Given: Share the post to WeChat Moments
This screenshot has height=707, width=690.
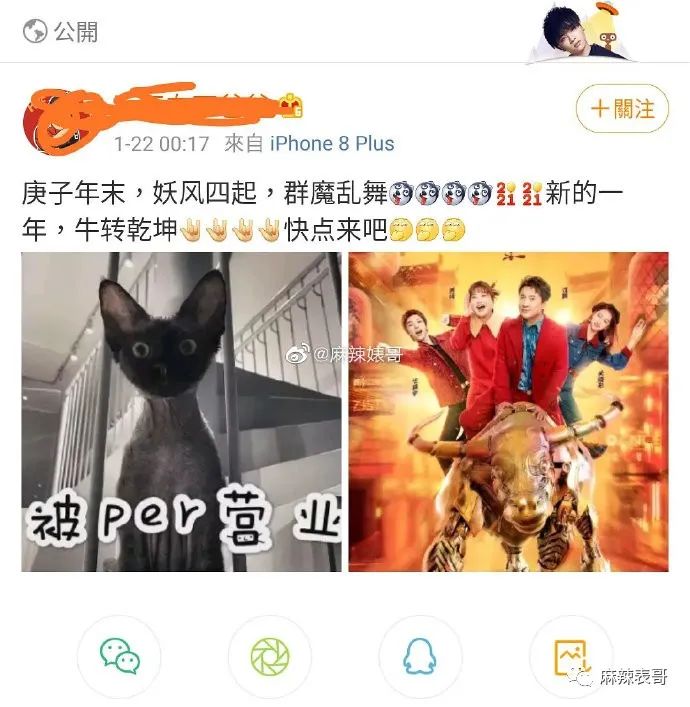Looking at the screenshot, I should (270, 656).
